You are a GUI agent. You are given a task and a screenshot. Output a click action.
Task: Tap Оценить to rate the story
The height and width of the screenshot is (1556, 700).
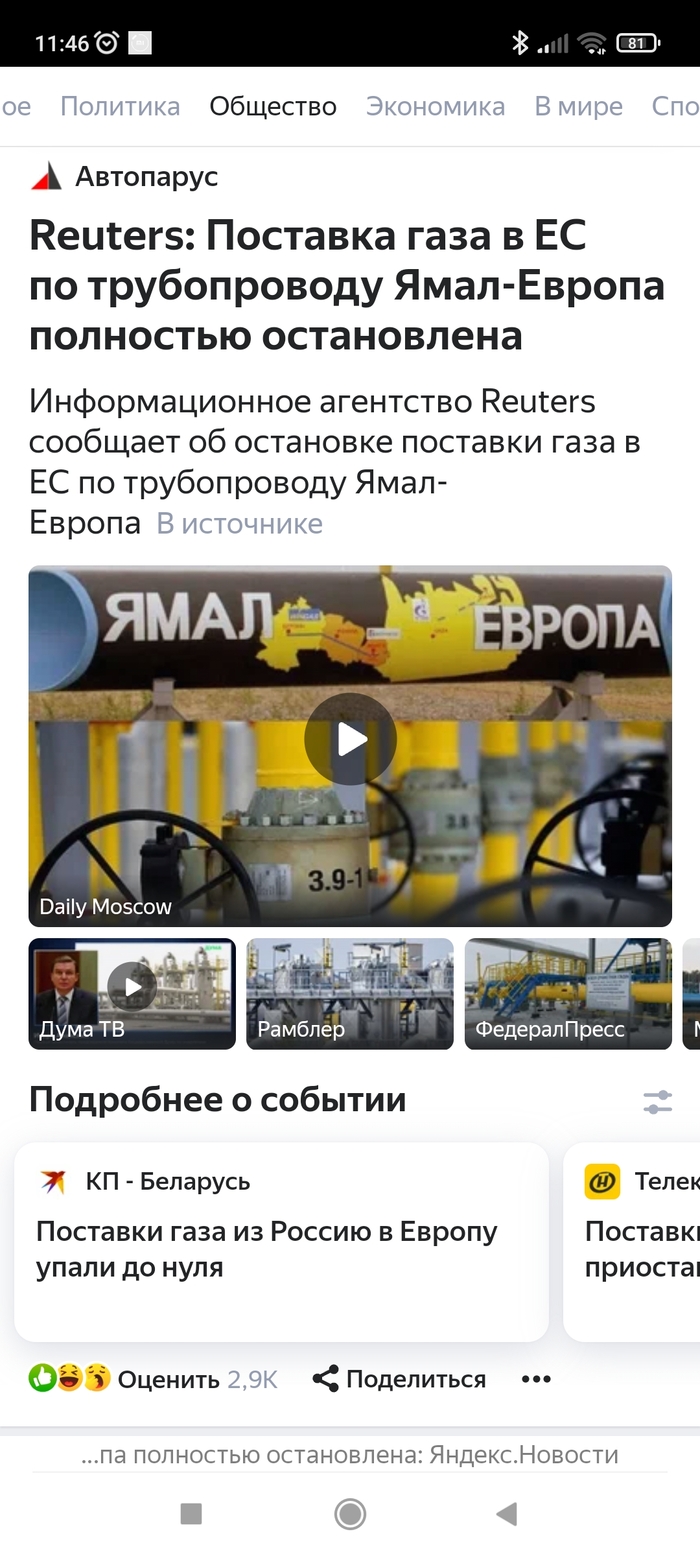tap(168, 1380)
